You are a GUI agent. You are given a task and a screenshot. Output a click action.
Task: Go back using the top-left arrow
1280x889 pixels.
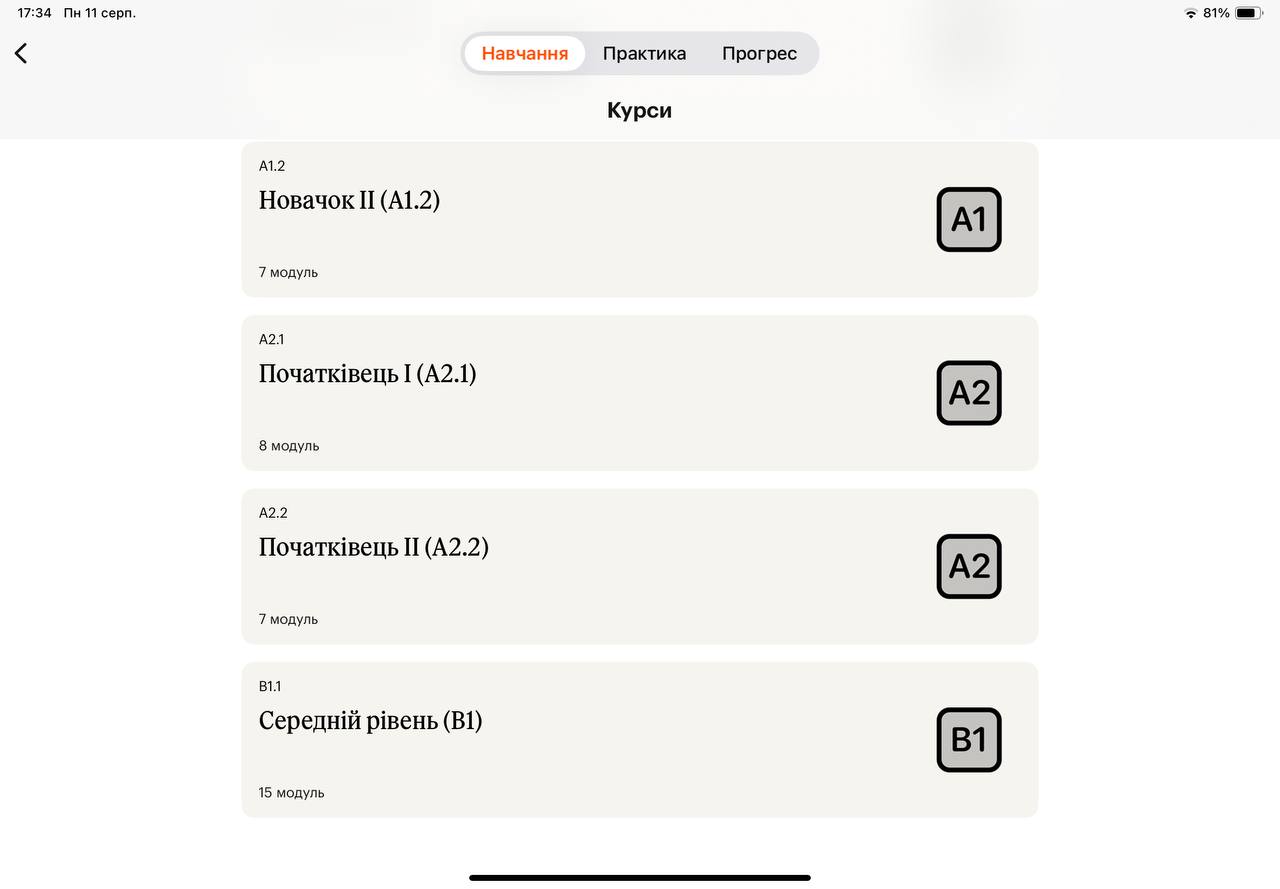(x=21, y=54)
